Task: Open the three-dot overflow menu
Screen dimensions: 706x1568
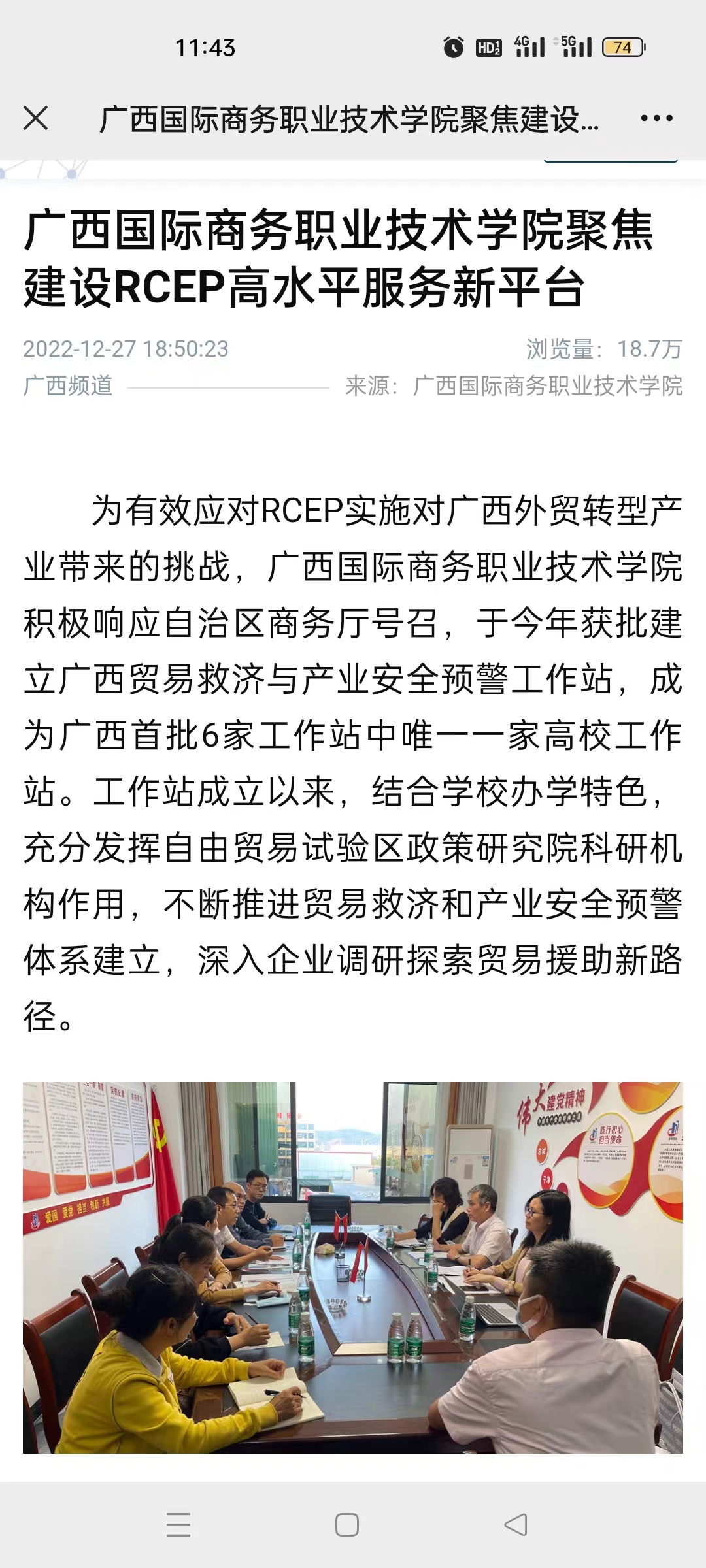Action: (656, 119)
